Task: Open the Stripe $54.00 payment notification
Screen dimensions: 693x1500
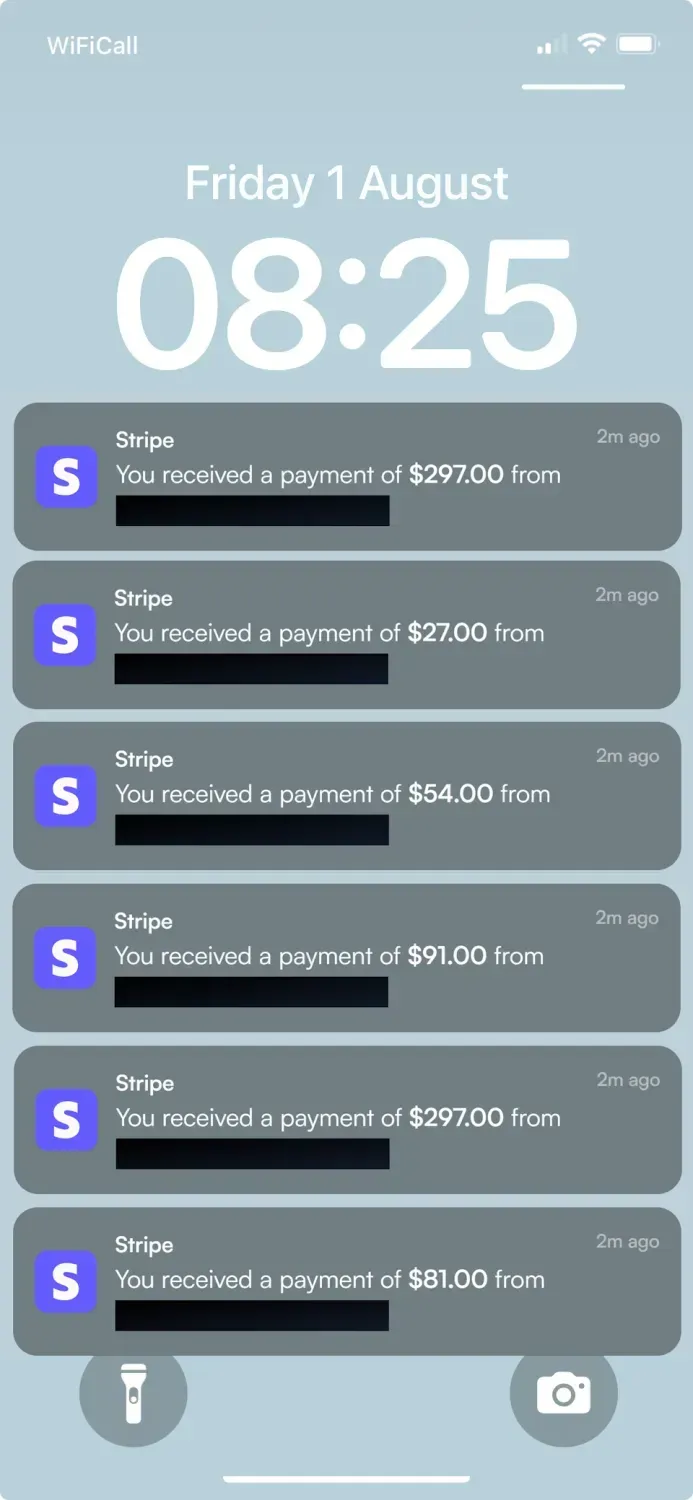Action: tap(346, 796)
